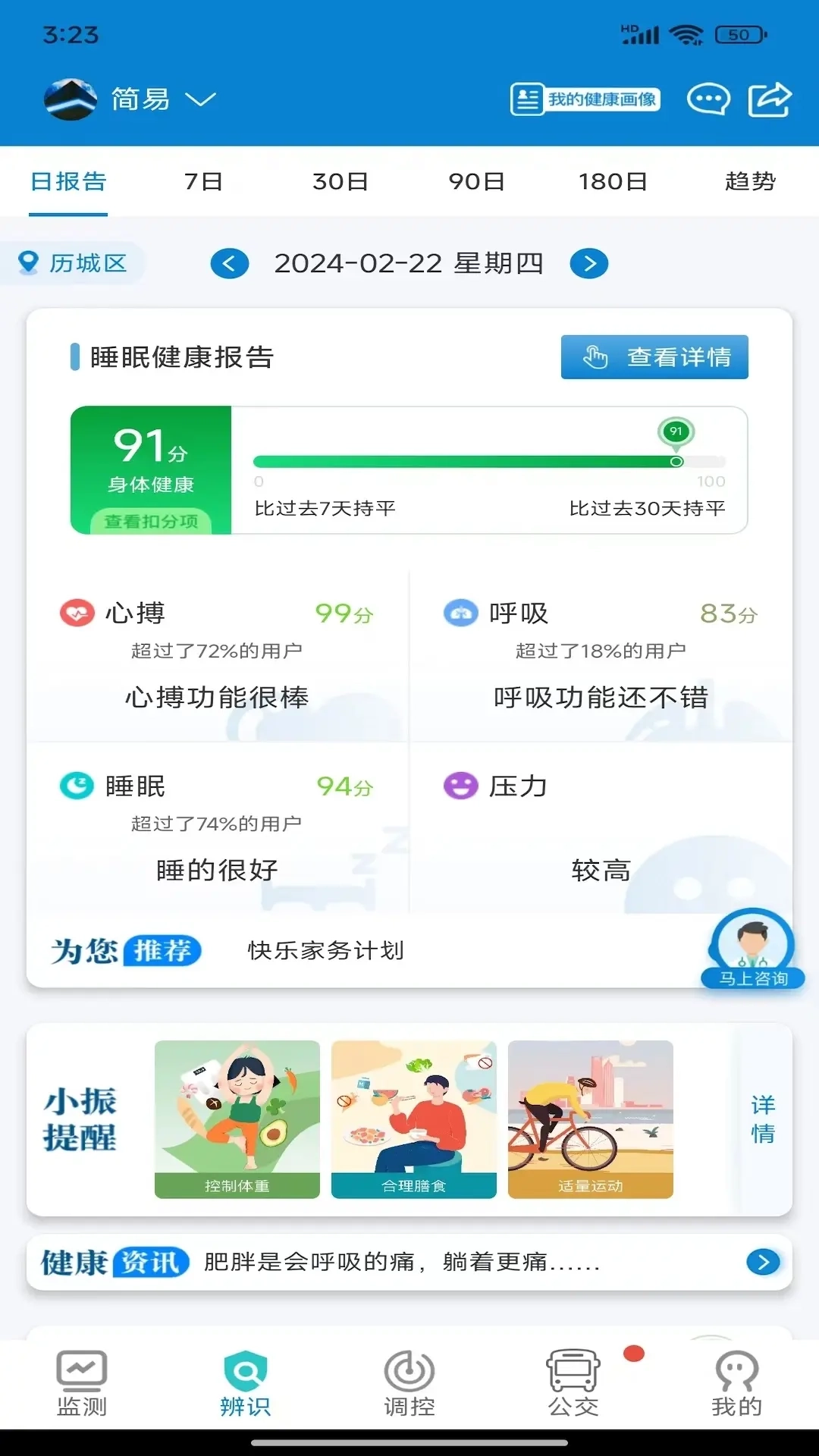Advance to next day with right arrow
The image size is (819, 1456).
[x=589, y=263]
